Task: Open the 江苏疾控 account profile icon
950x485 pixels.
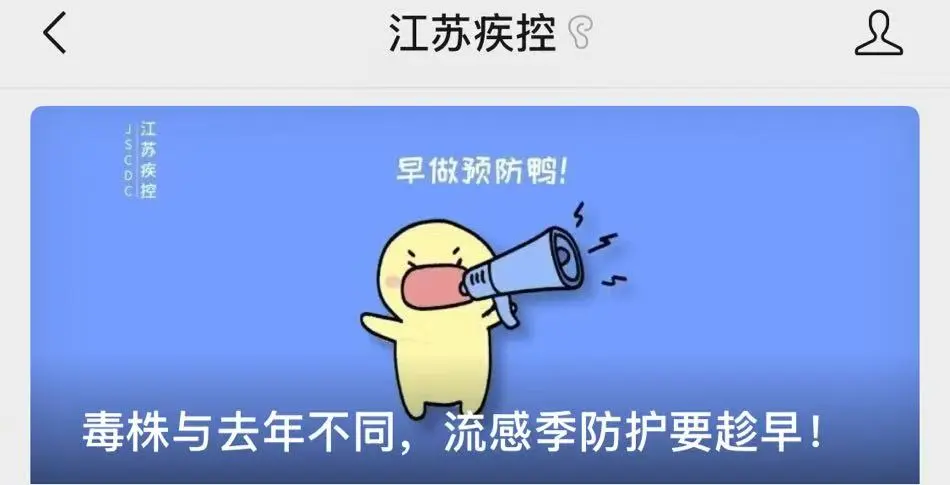Action: coord(877,36)
